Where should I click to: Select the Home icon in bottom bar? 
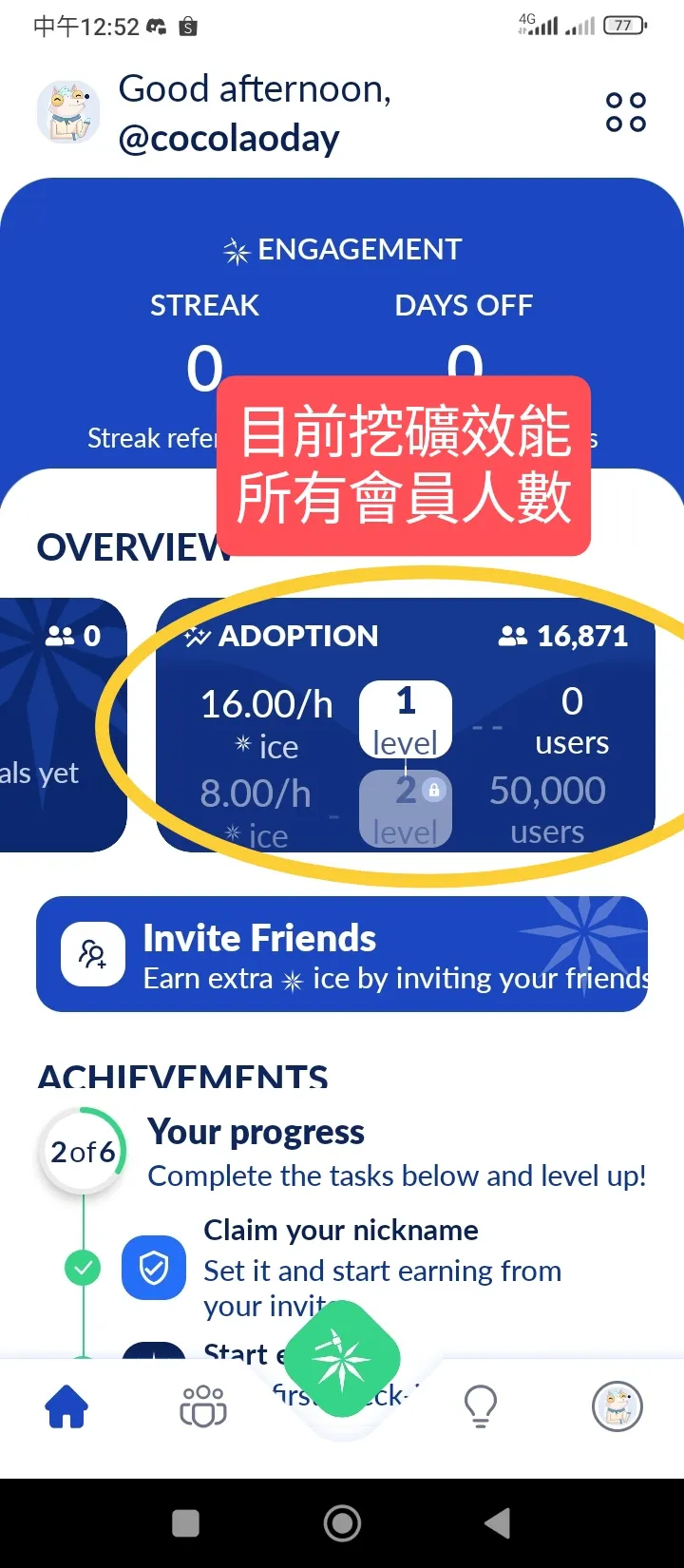[x=66, y=1408]
